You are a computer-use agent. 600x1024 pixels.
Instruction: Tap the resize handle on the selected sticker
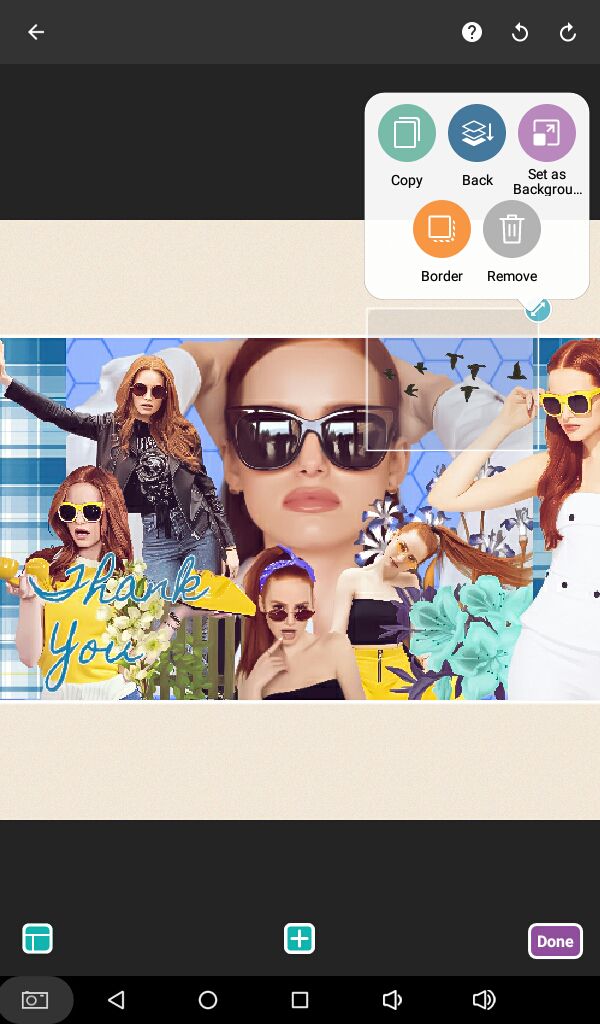[x=538, y=309]
